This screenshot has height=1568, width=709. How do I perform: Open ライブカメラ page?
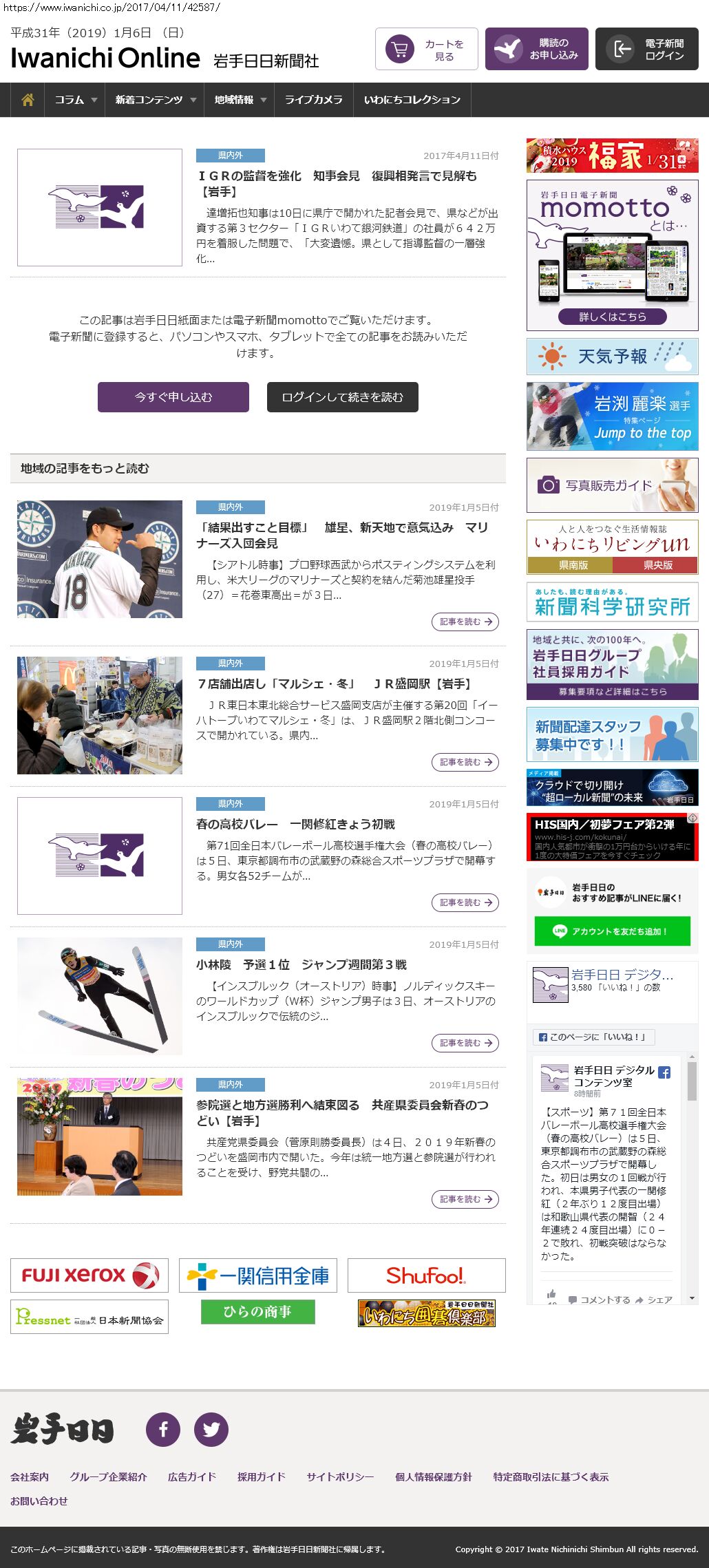click(313, 100)
